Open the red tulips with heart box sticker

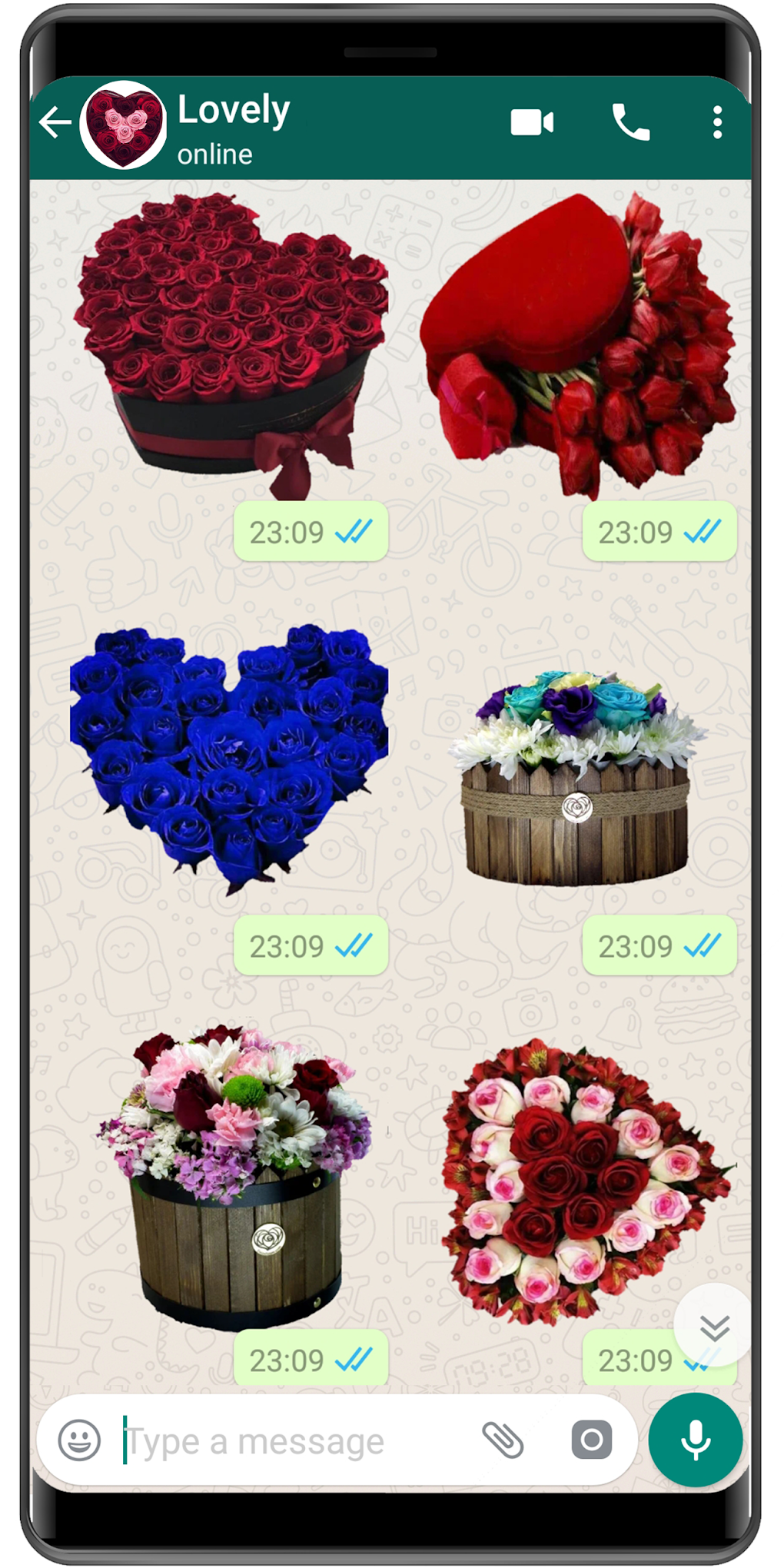pyautogui.click(x=578, y=345)
